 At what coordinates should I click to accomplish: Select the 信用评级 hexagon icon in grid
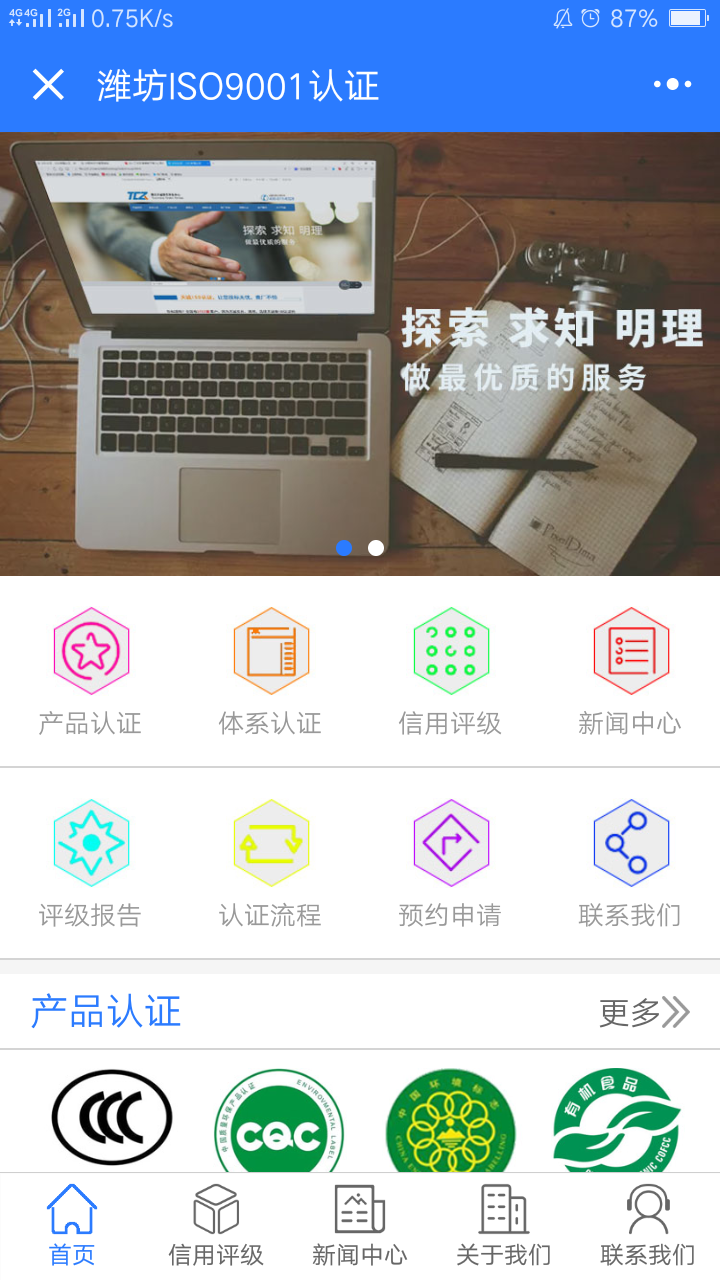click(x=451, y=651)
